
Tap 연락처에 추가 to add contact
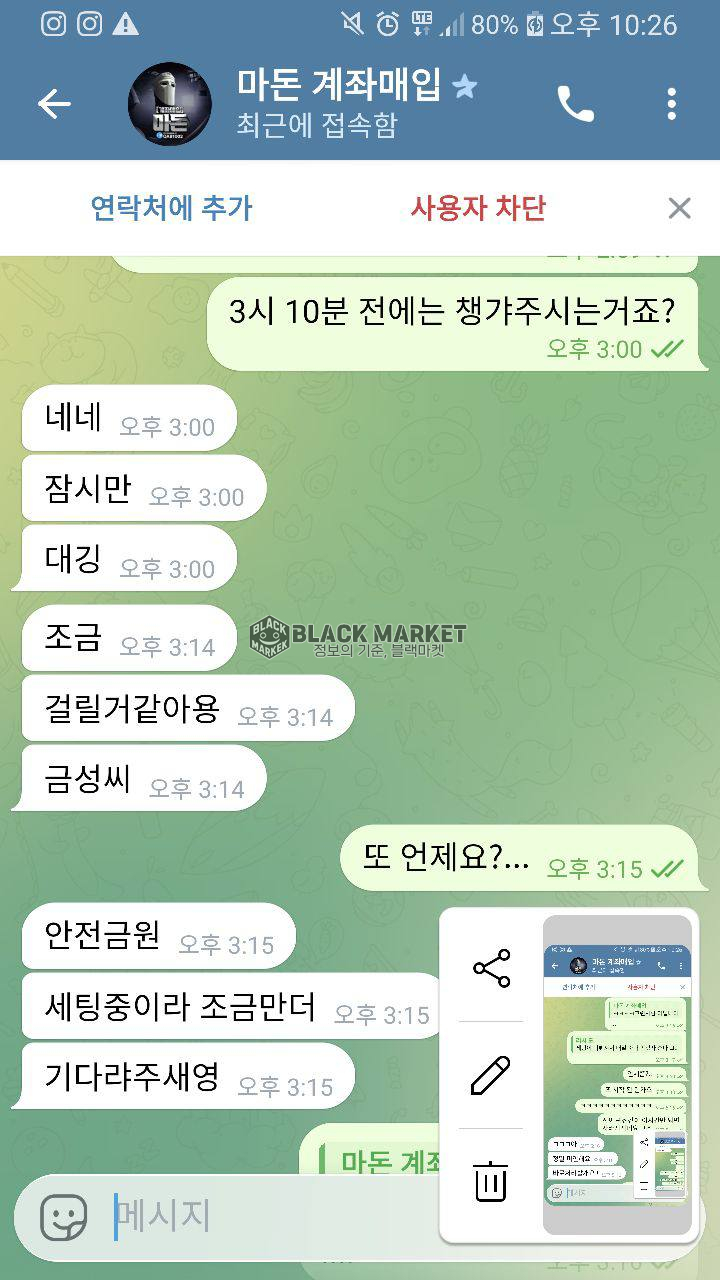pyautogui.click(x=172, y=208)
